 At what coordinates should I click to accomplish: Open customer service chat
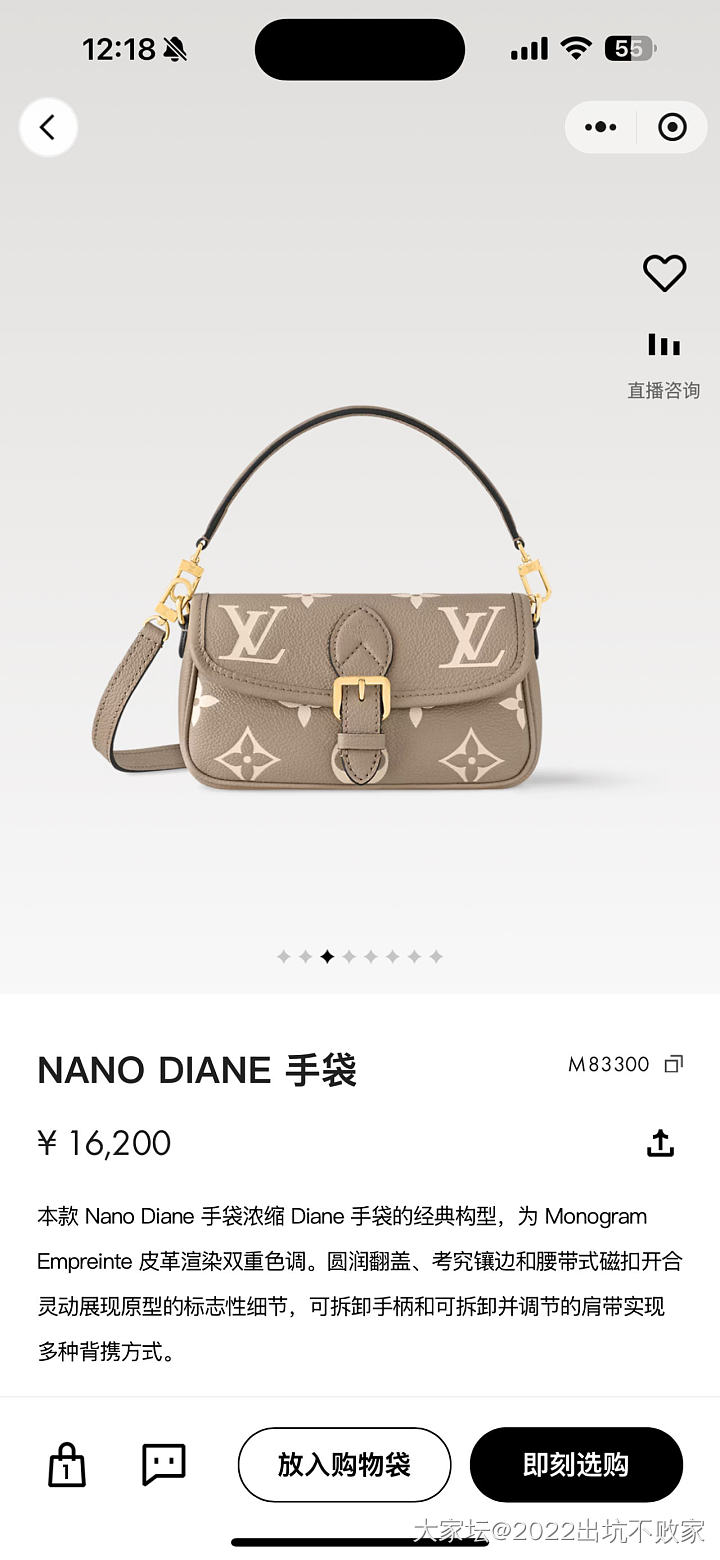[164, 1465]
